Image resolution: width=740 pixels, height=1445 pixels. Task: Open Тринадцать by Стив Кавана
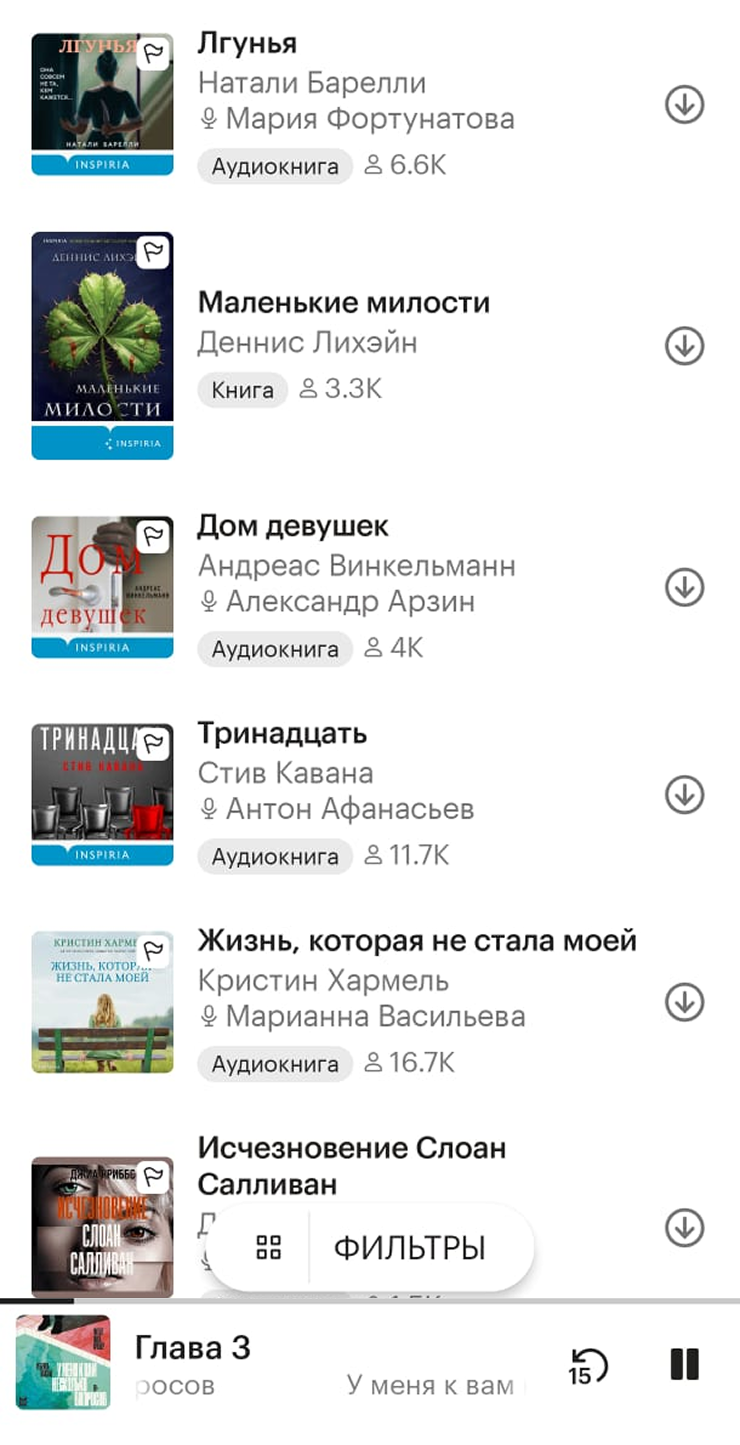click(282, 734)
